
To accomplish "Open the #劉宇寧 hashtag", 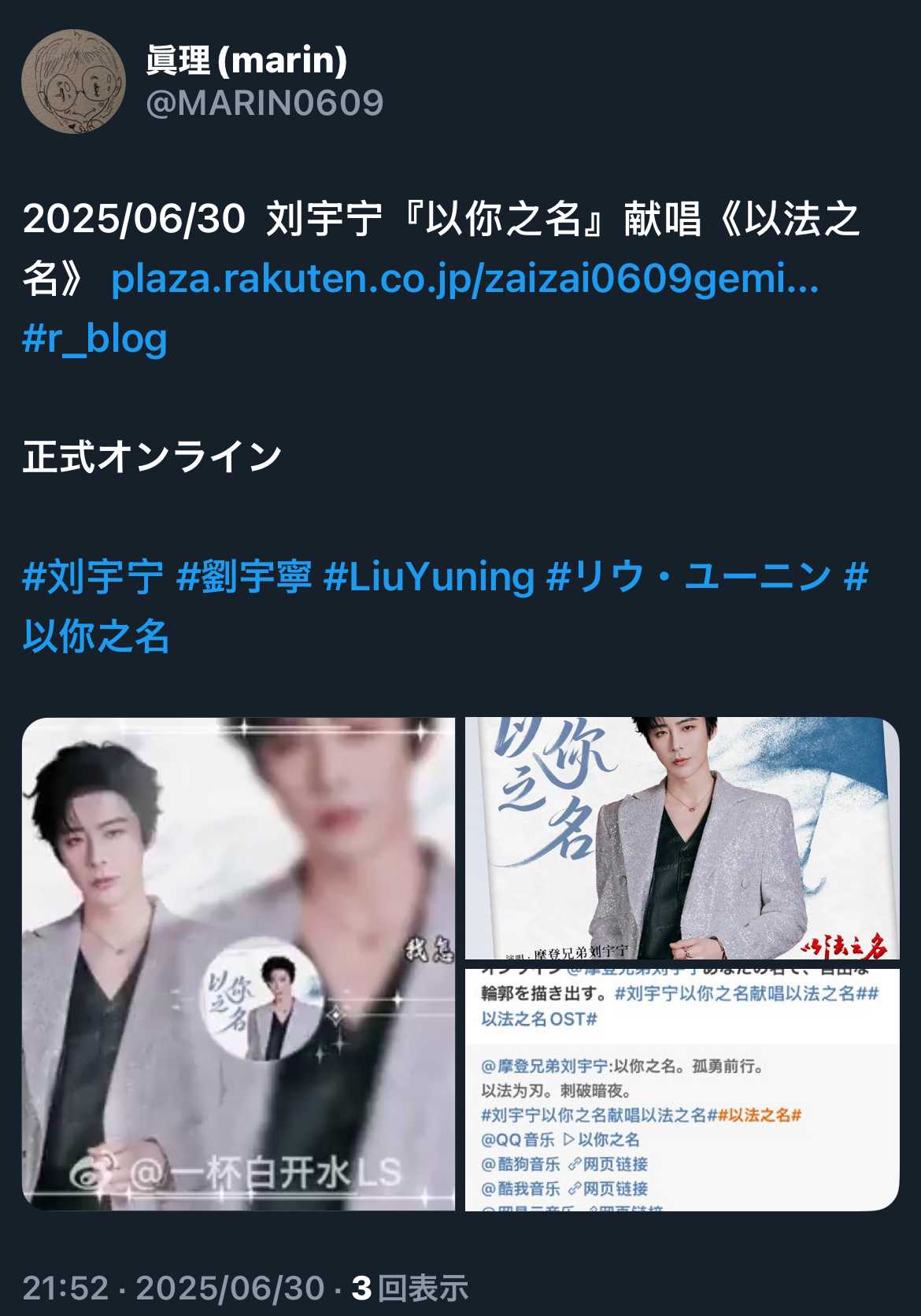I will click(244, 576).
